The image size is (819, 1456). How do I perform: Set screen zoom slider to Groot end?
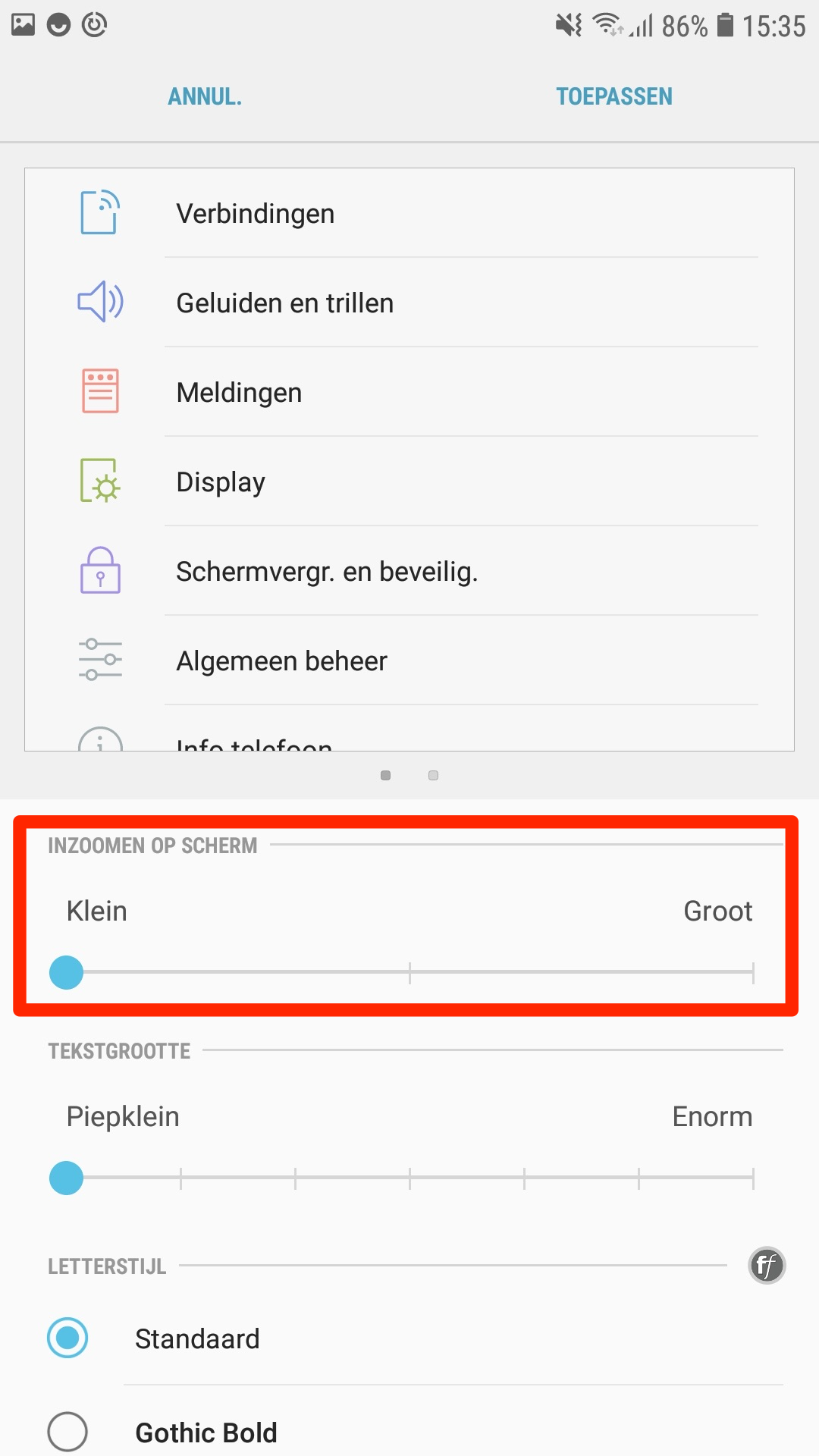752,972
